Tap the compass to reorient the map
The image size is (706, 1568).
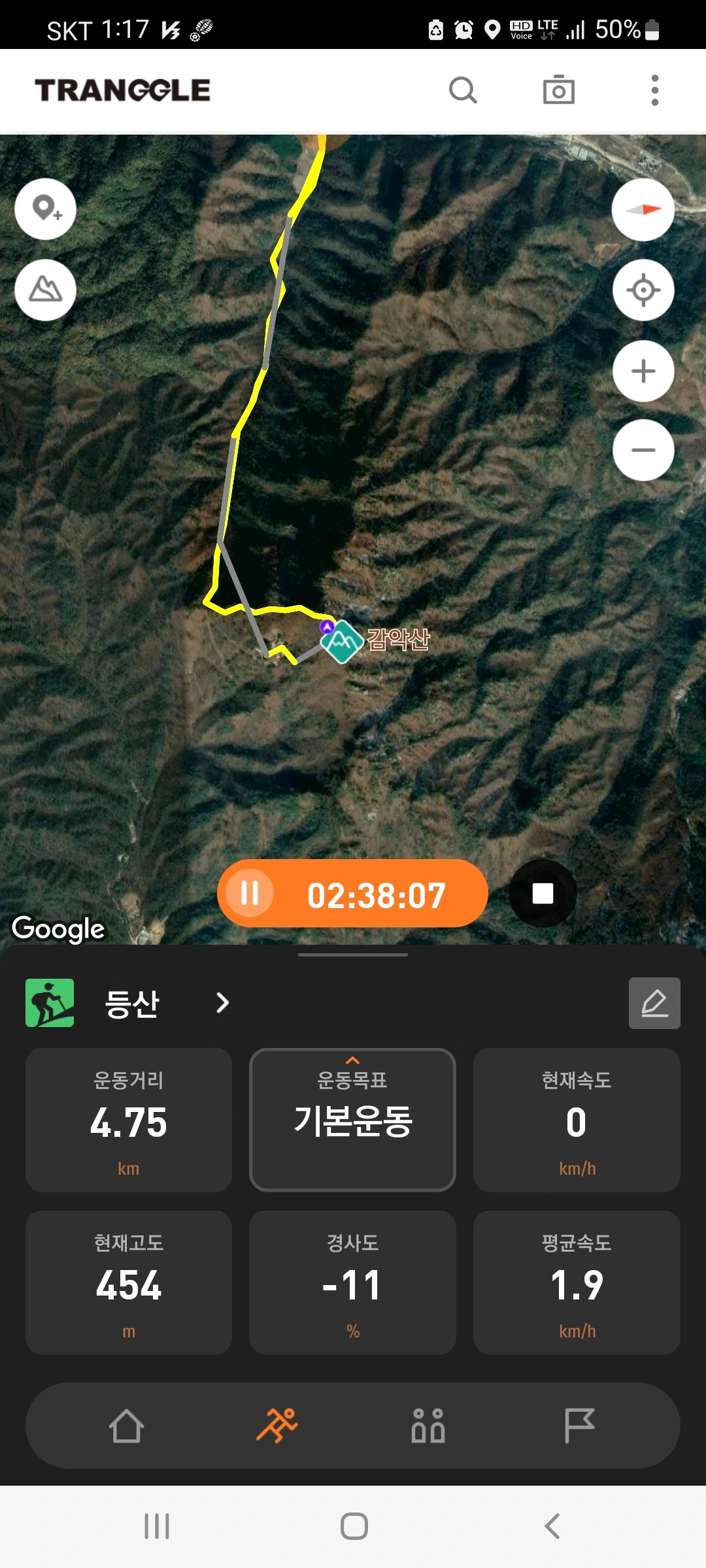click(643, 210)
